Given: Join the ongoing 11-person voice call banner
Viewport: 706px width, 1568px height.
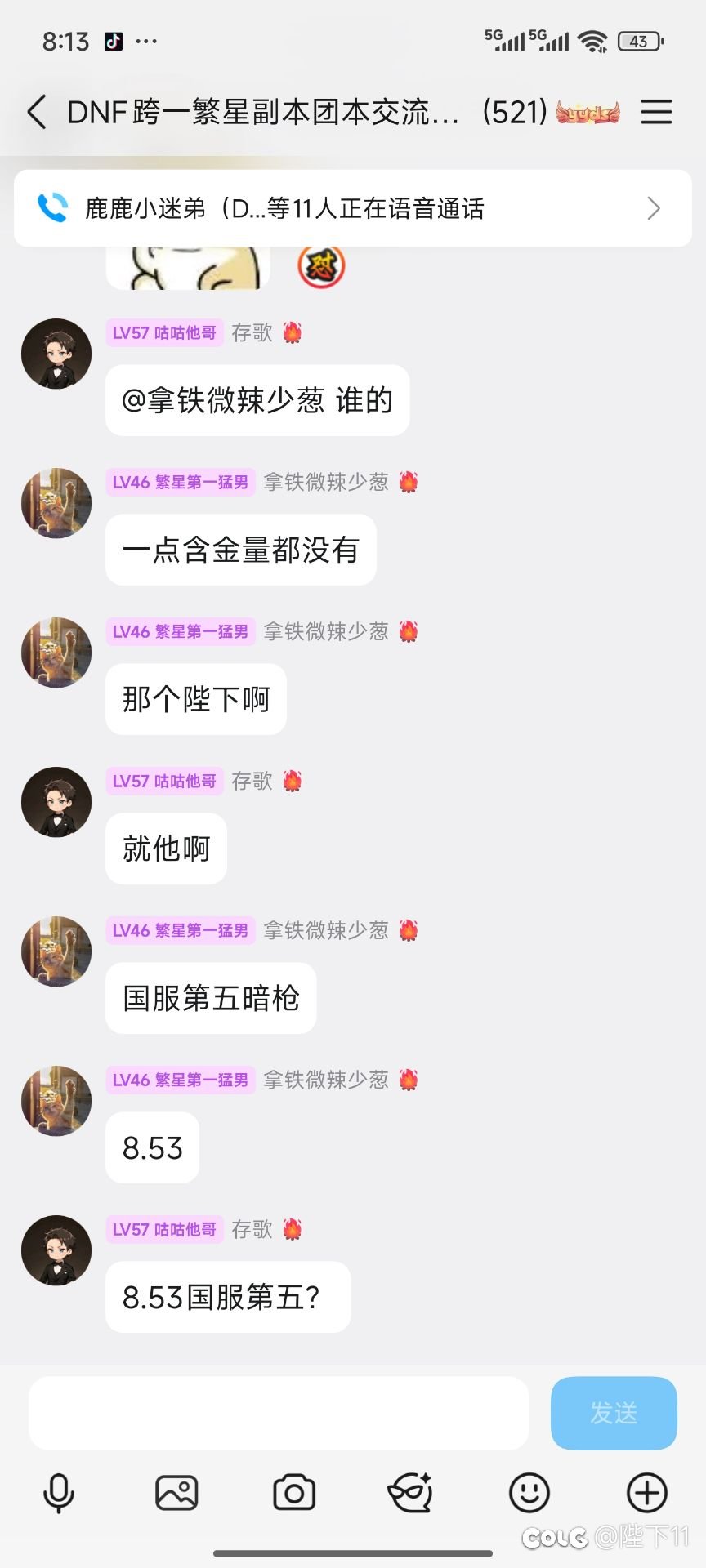Looking at the screenshot, I should [353, 208].
